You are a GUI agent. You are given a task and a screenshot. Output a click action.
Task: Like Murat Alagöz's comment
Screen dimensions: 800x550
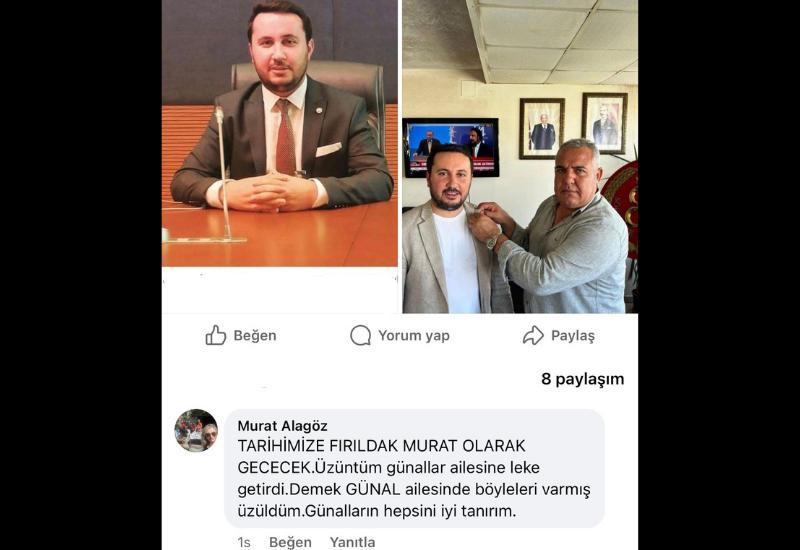290,542
